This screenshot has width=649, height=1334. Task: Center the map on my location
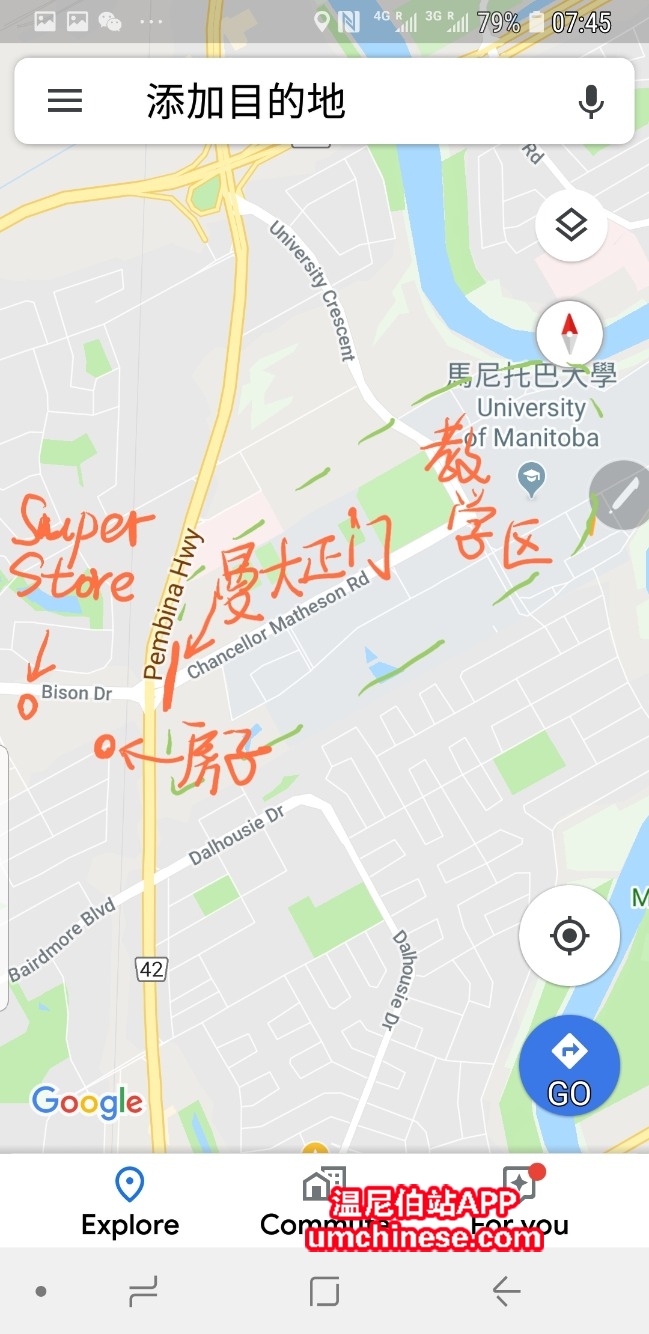(569, 936)
